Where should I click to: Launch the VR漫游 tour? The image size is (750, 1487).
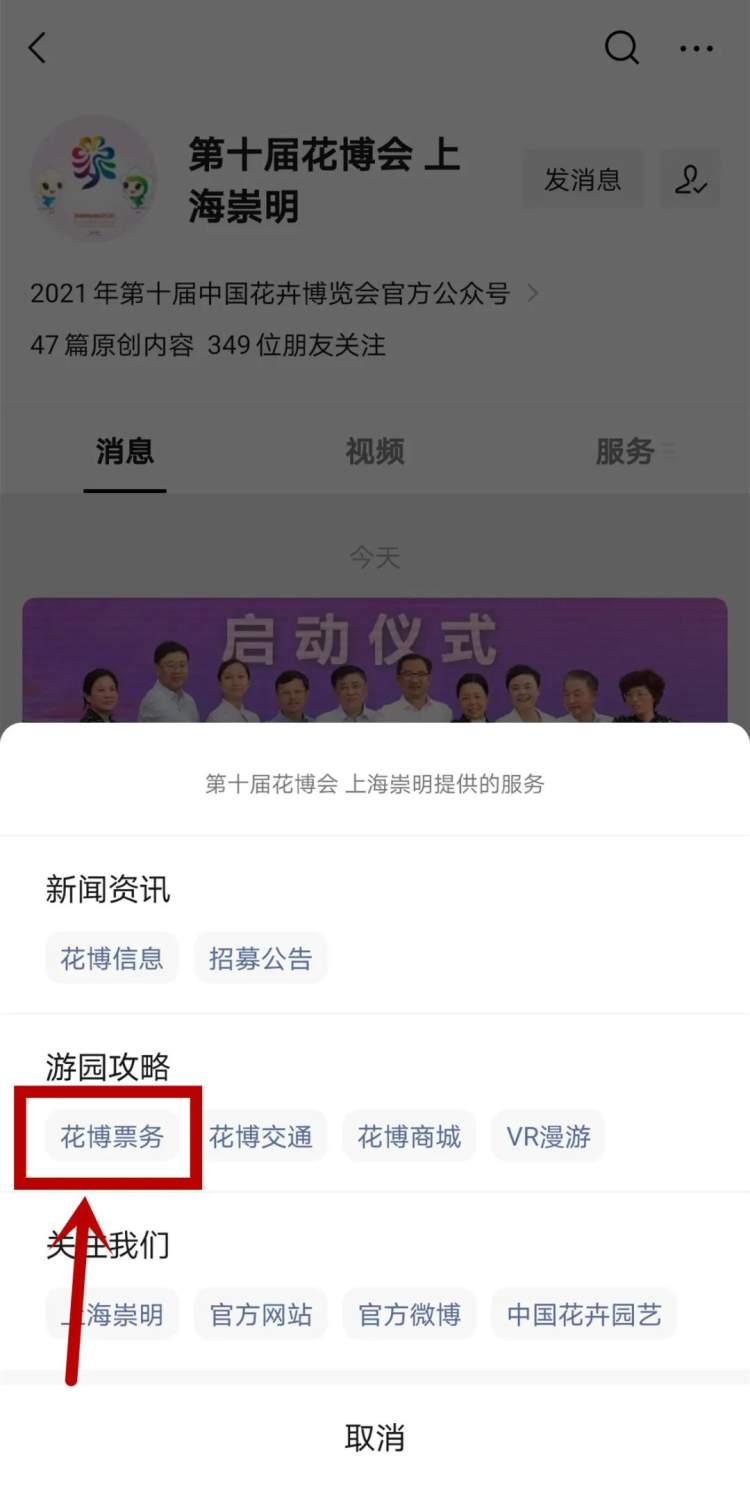click(548, 1137)
